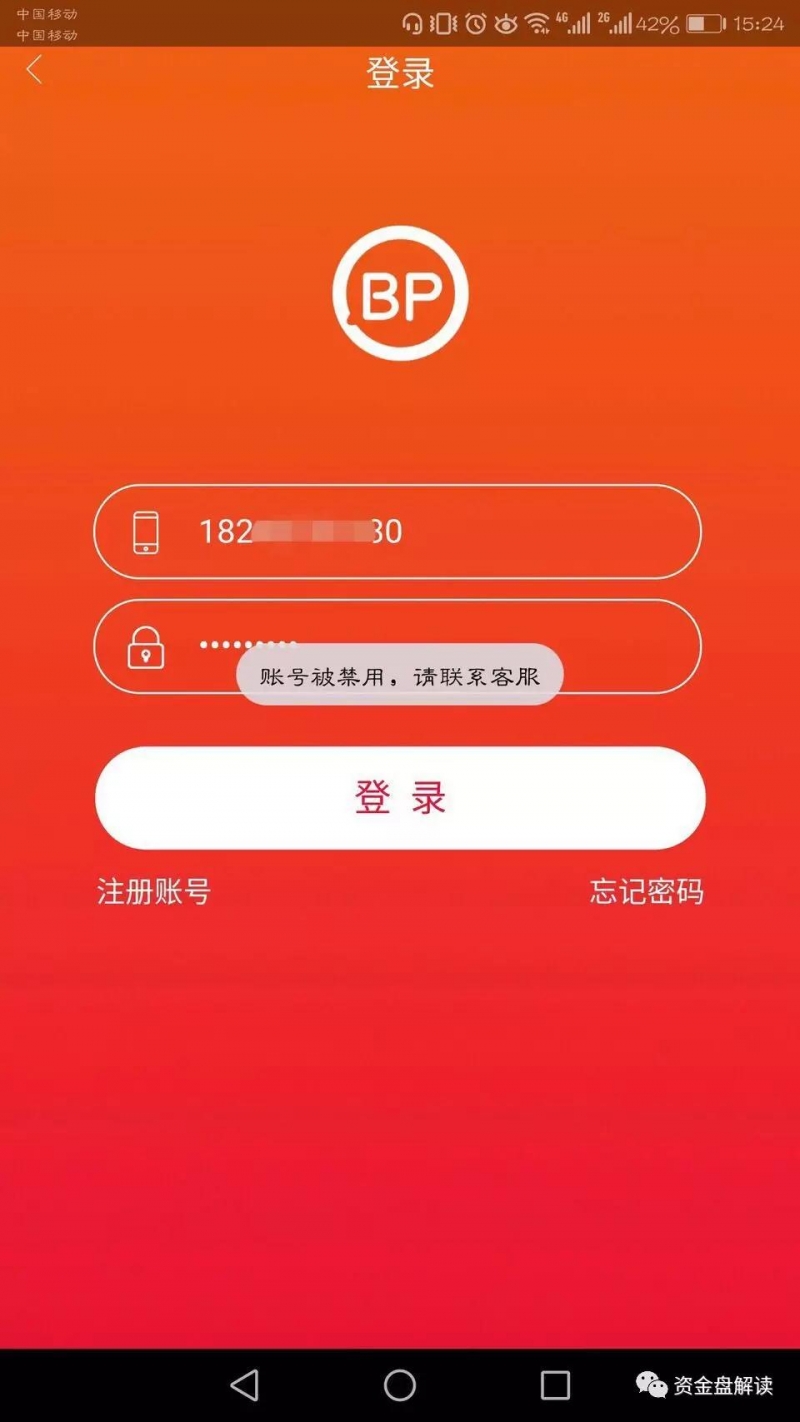This screenshot has height=1422, width=800.
Task: Open 注册账号 to register an account
Action: (x=153, y=891)
